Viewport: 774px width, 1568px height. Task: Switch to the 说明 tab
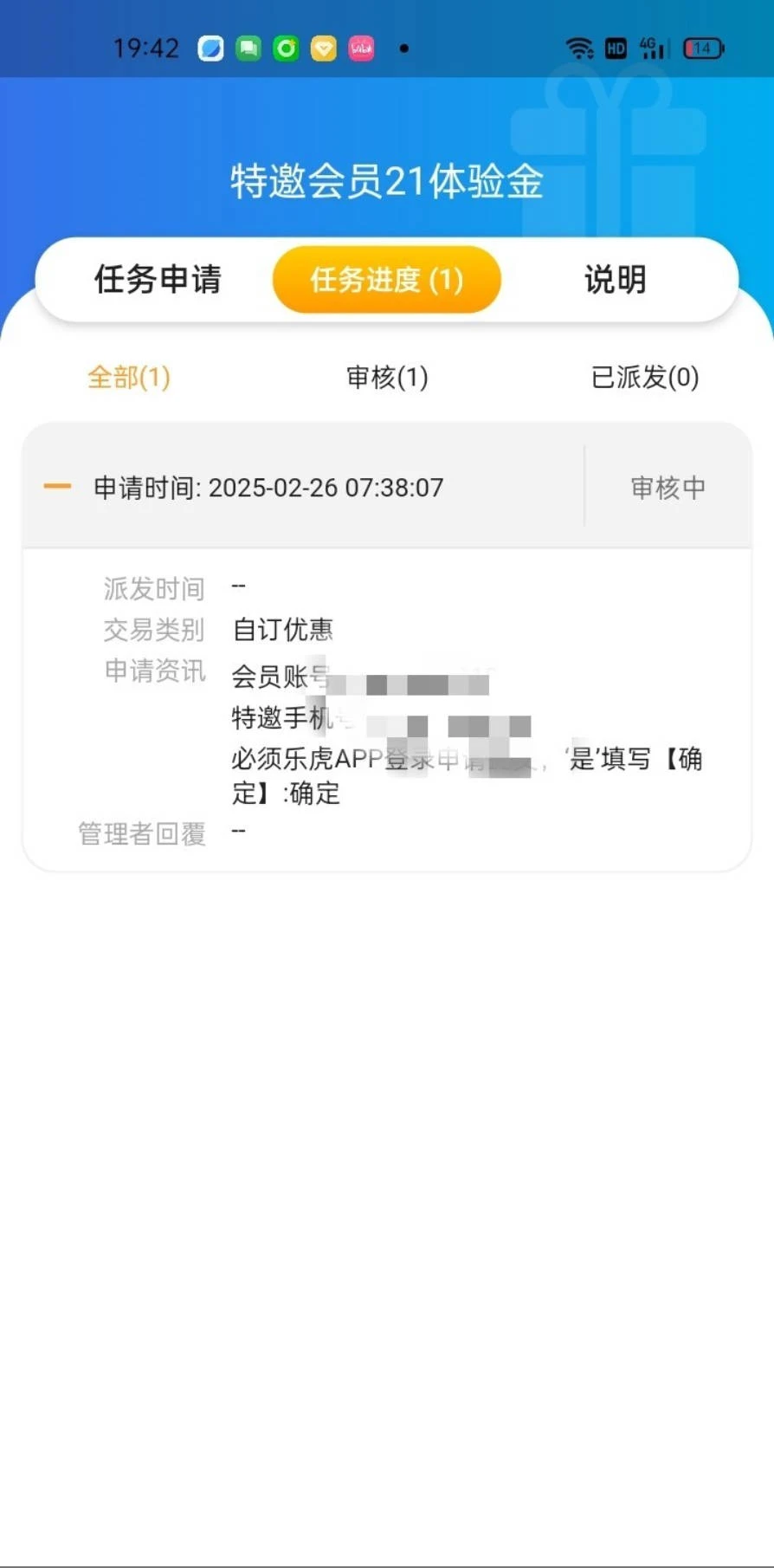[x=614, y=279]
